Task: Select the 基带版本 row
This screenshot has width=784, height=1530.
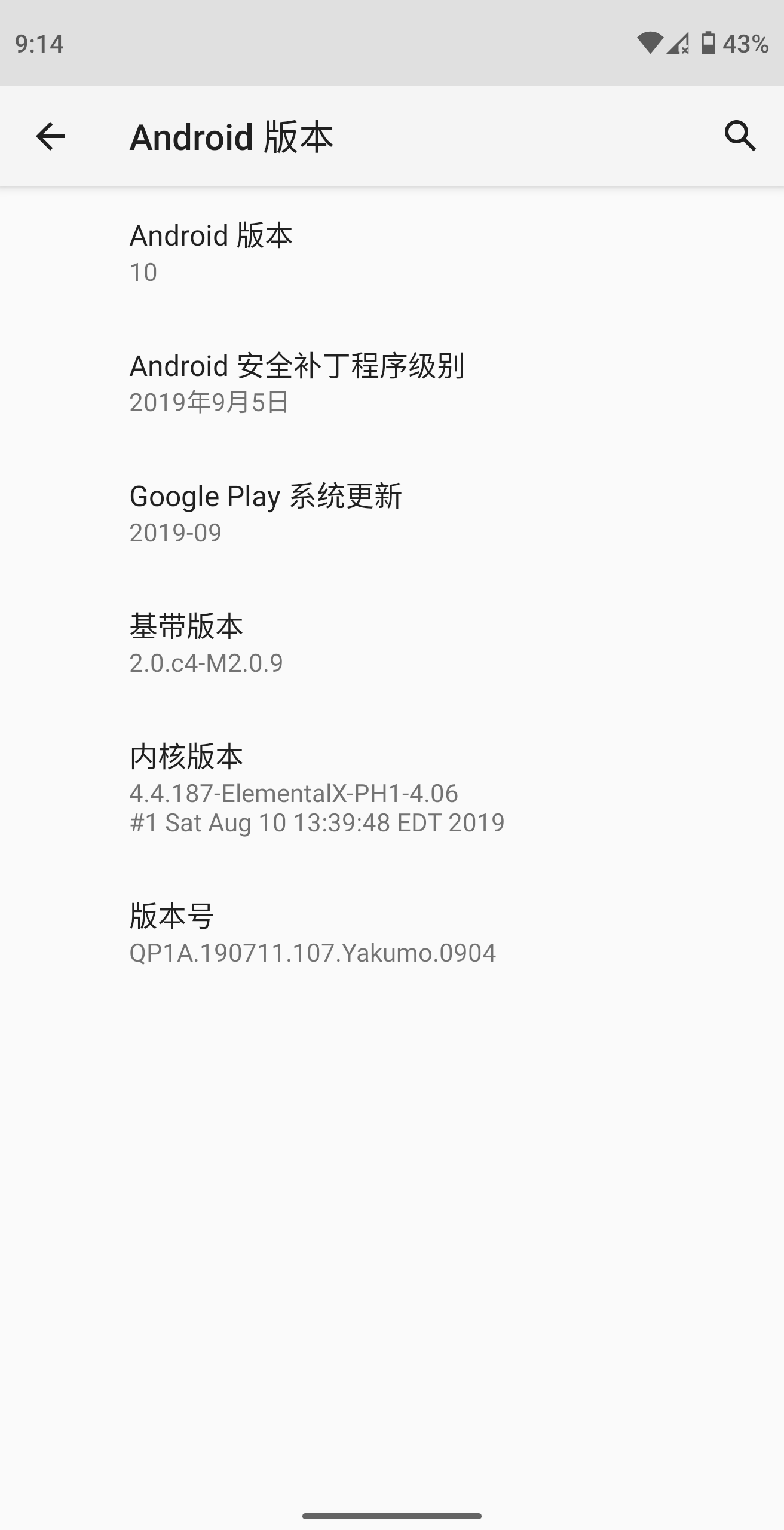Action: tap(392, 644)
